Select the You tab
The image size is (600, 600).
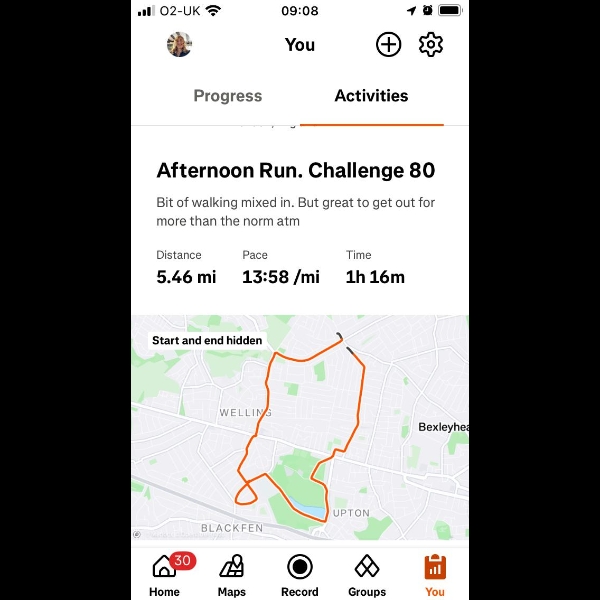(434, 575)
